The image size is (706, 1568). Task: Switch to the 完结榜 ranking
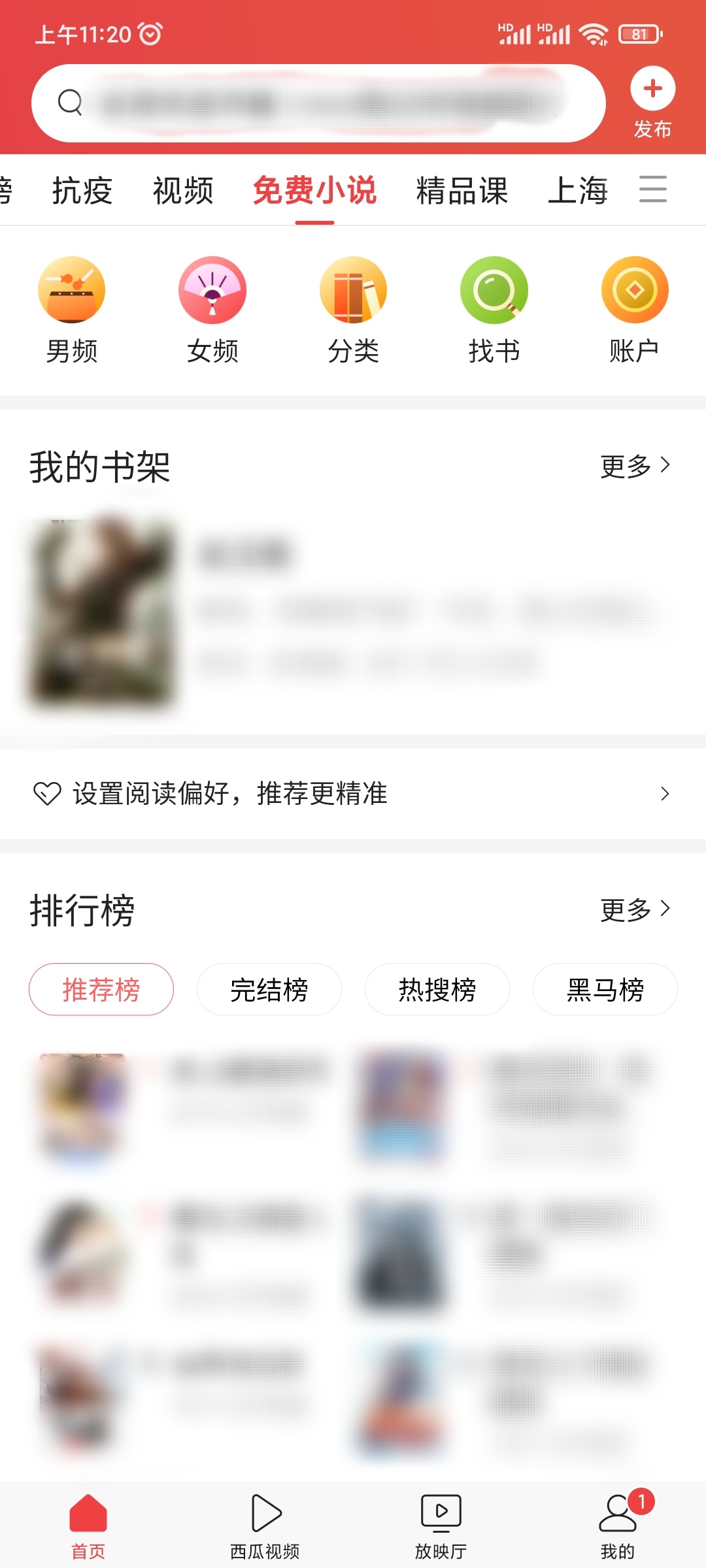[x=269, y=990]
